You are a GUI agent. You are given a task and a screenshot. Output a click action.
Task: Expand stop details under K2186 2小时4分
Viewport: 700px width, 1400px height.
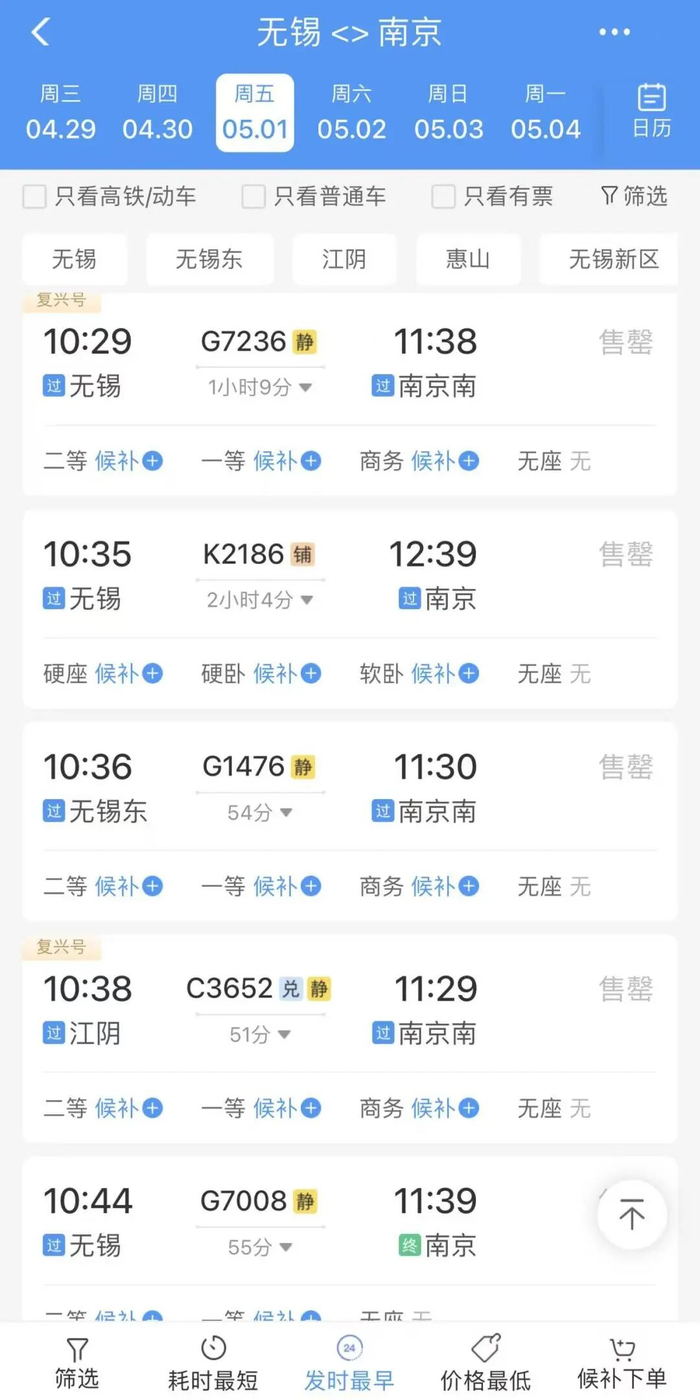[260, 600]
